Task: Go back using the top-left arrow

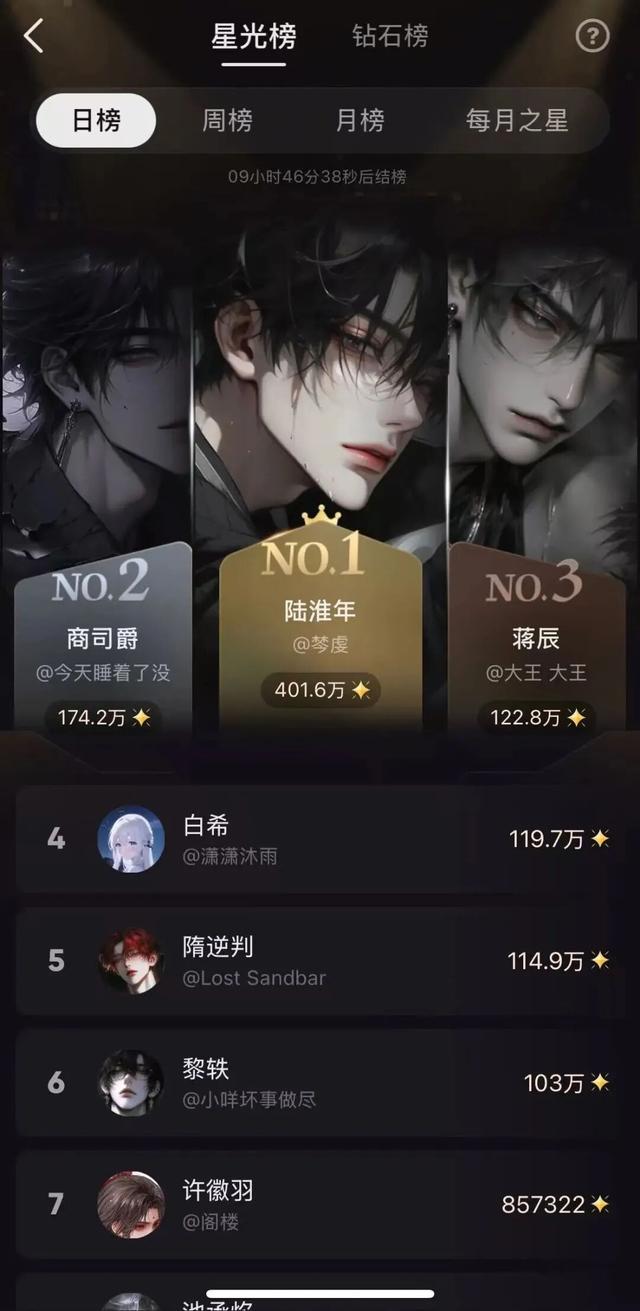Action: click(x=34, y=37)
